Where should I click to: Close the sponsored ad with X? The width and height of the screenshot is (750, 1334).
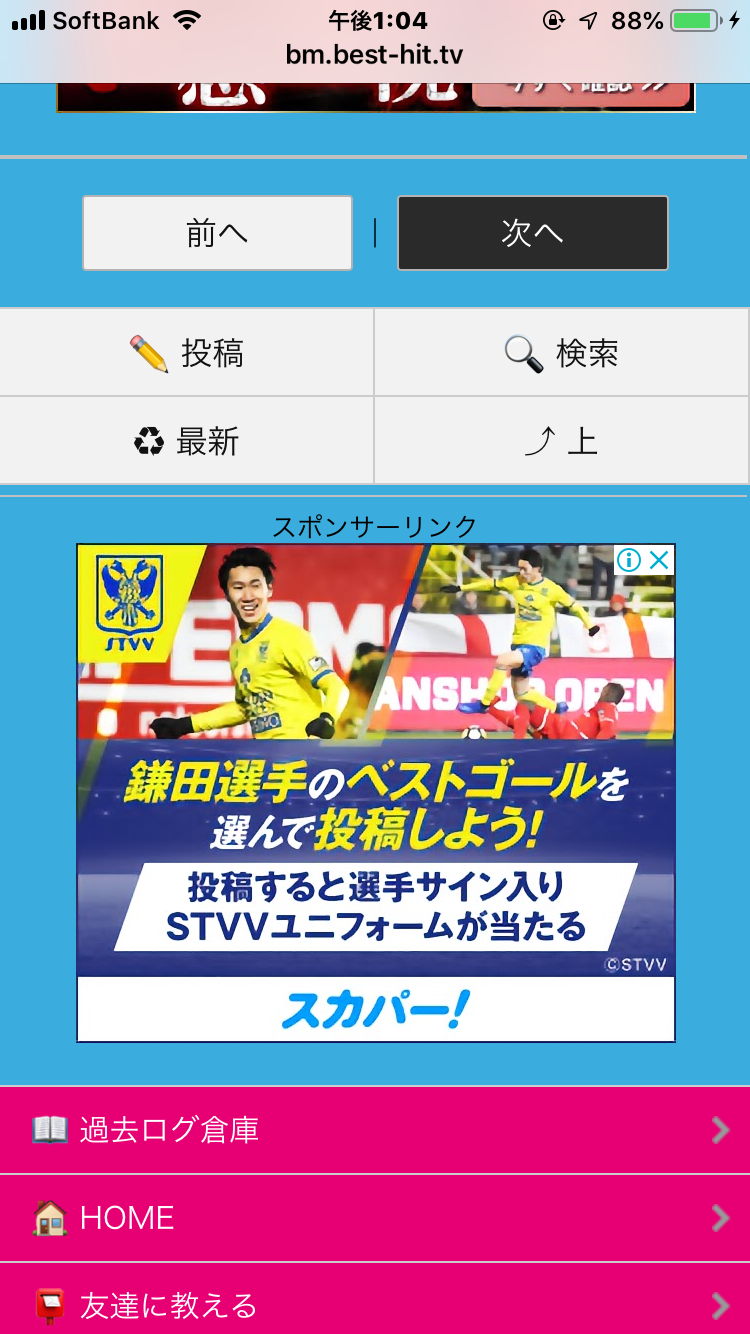(x=659, y=560)
